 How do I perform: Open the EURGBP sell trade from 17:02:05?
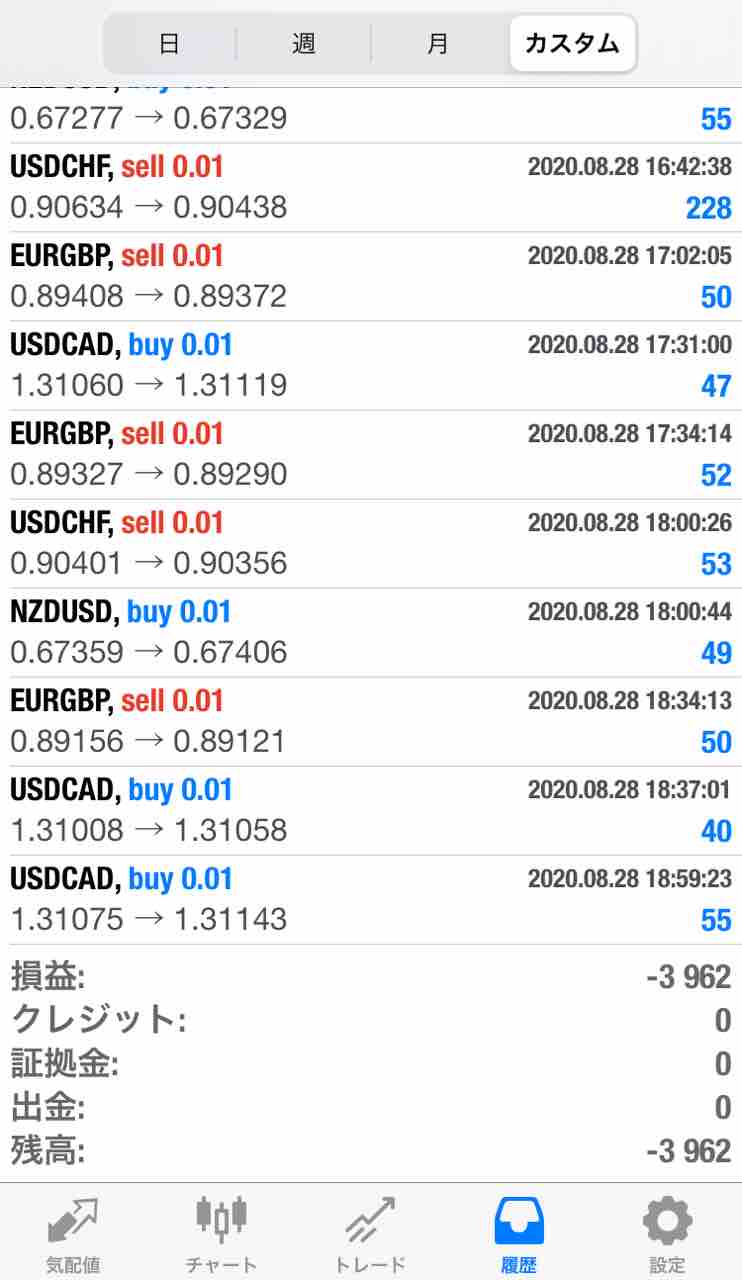[x=370, y=277]
